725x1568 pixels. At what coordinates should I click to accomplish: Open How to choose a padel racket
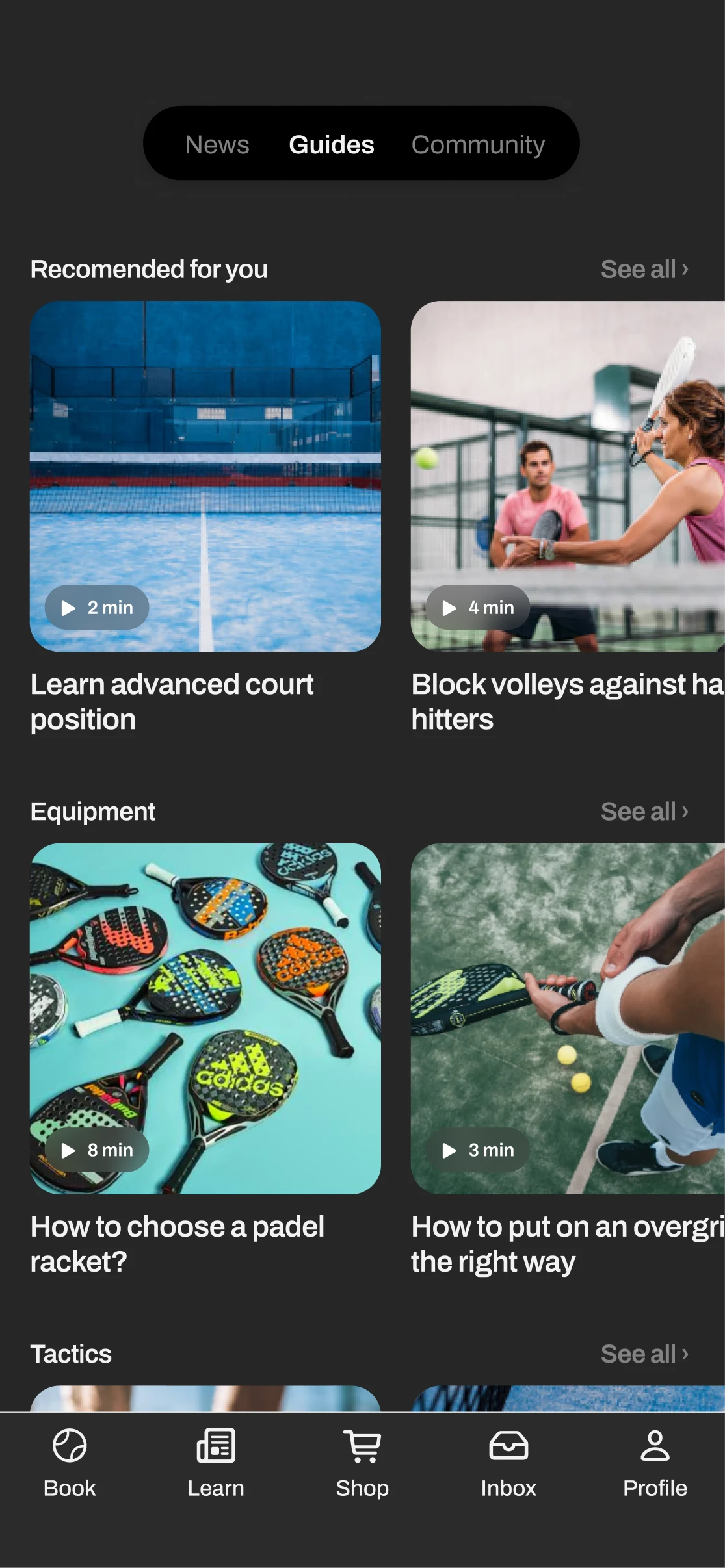pos(205,1018)
